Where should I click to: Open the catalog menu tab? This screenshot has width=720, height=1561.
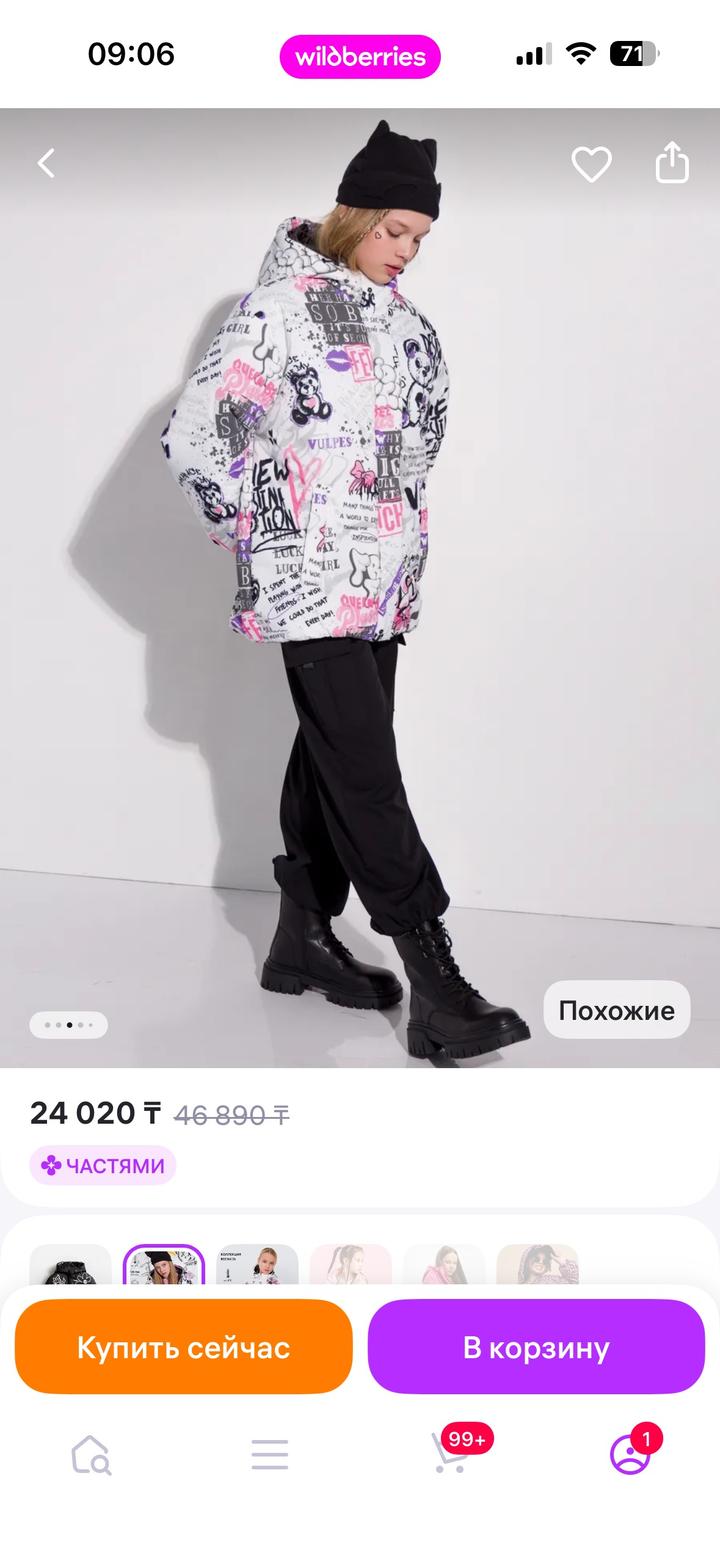270,1454
